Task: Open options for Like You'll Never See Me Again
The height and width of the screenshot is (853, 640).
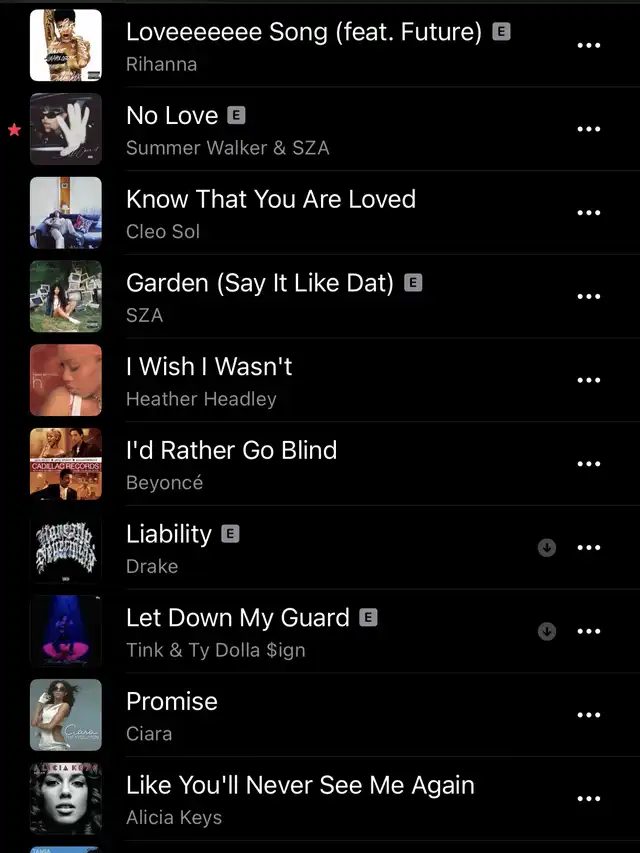Action: (589, 799)
